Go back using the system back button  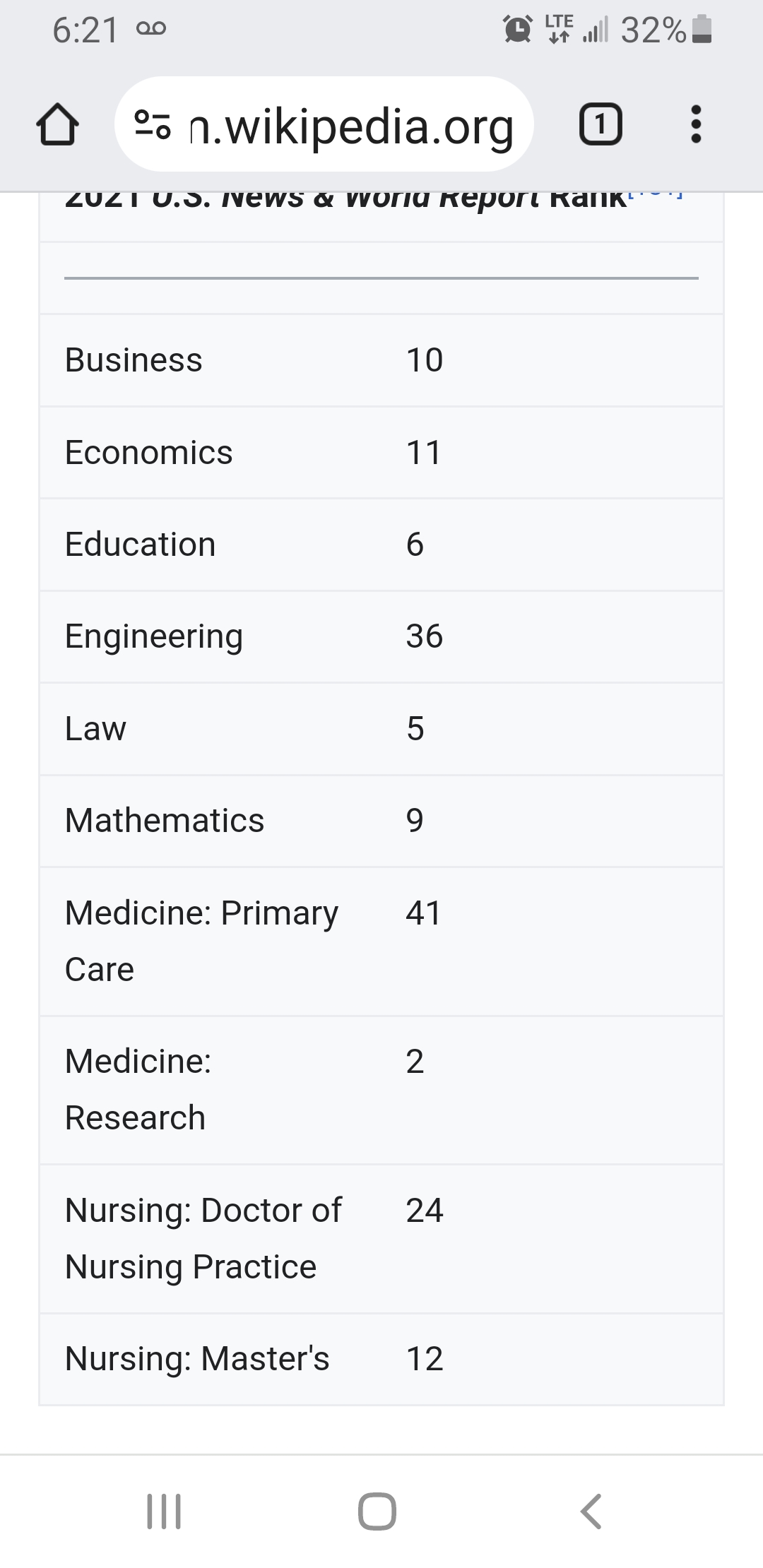click(x=590, y=1511)
